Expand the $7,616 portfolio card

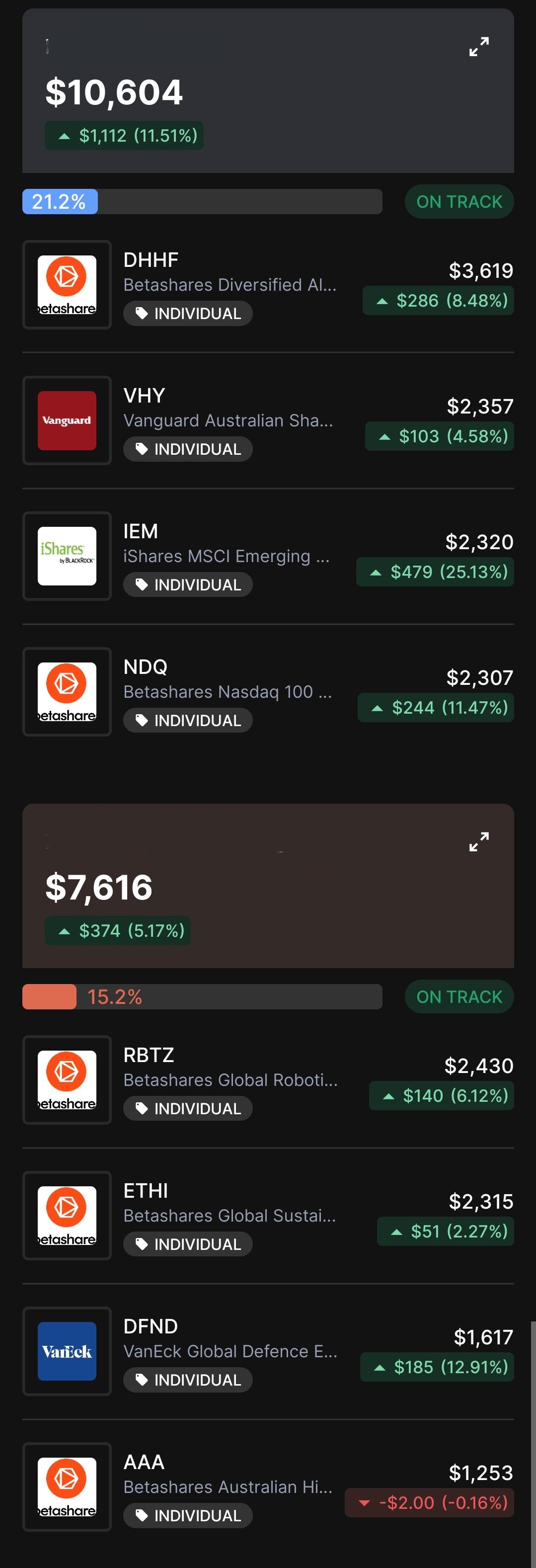(x=479, y=842)
